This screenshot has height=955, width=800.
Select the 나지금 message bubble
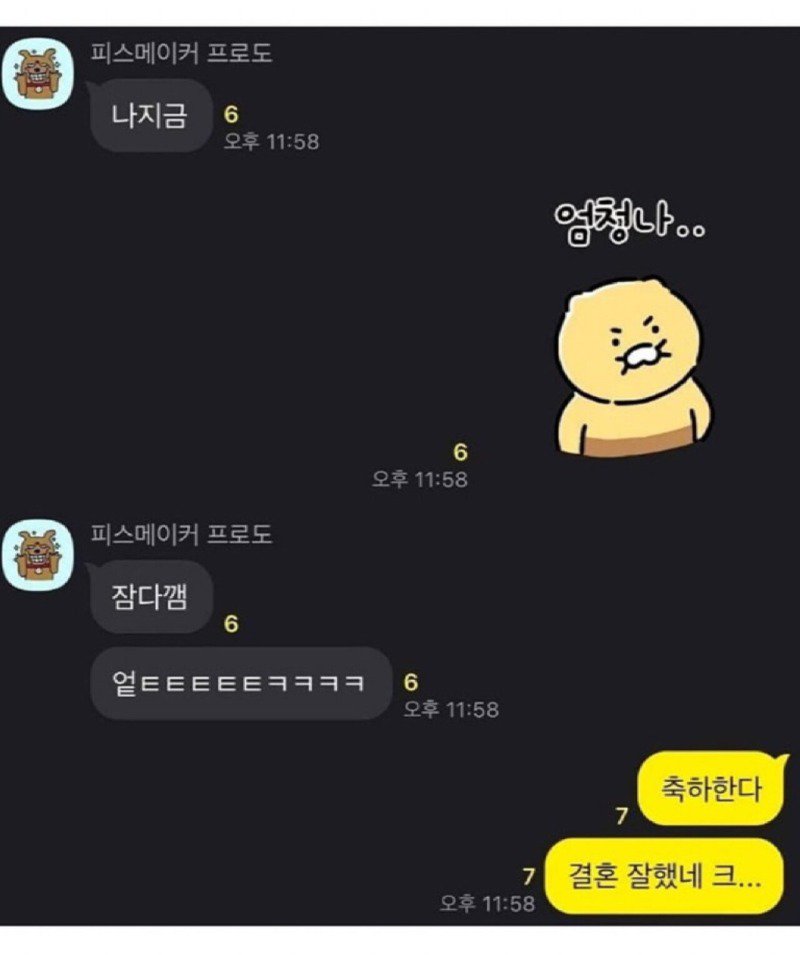150,115
